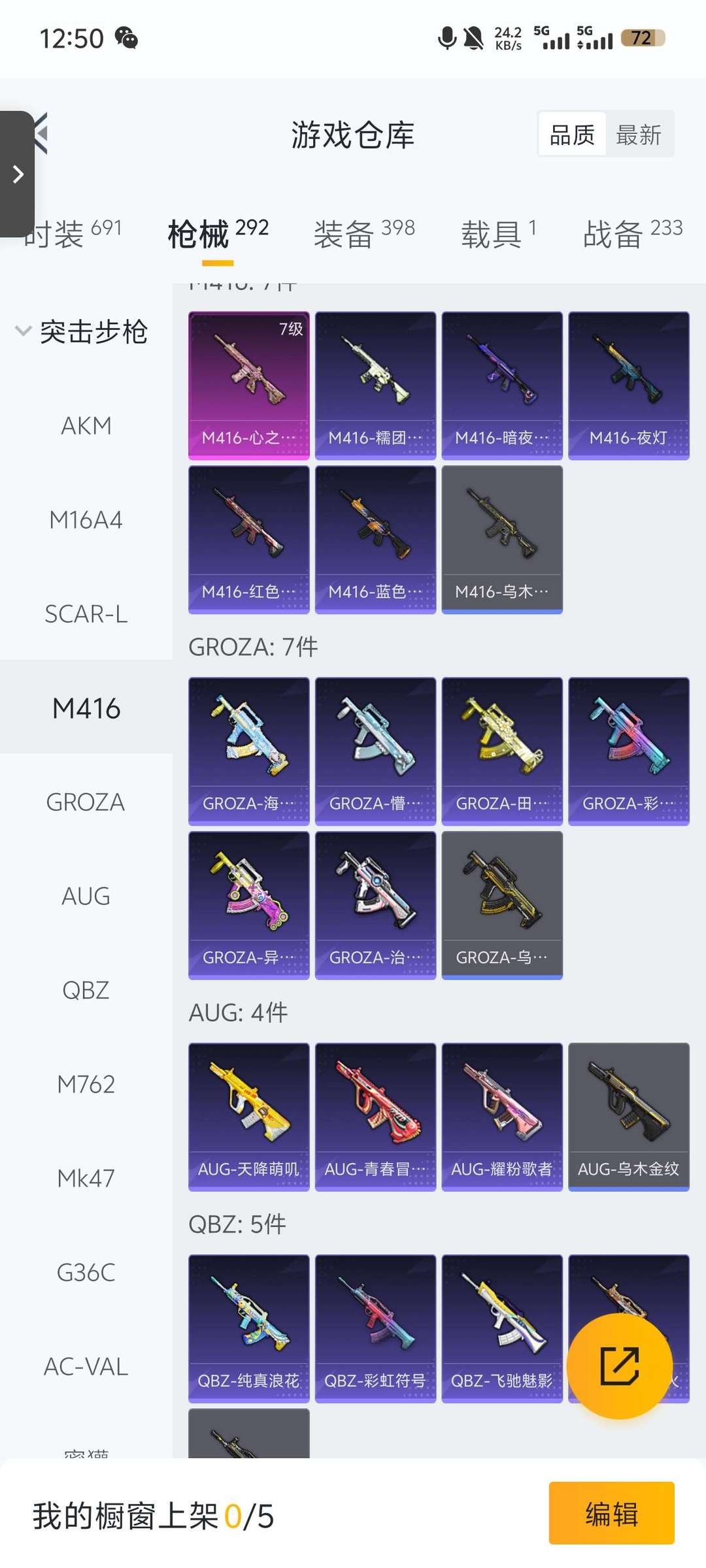Expand the side drawer arrow handle

(x=17, y=174)
